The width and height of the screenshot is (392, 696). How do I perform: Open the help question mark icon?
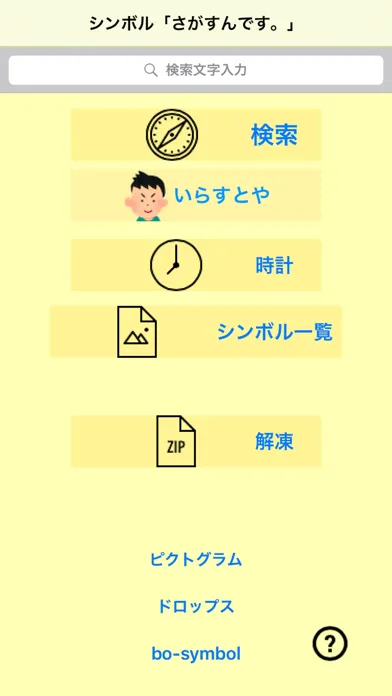pos(330,643)
